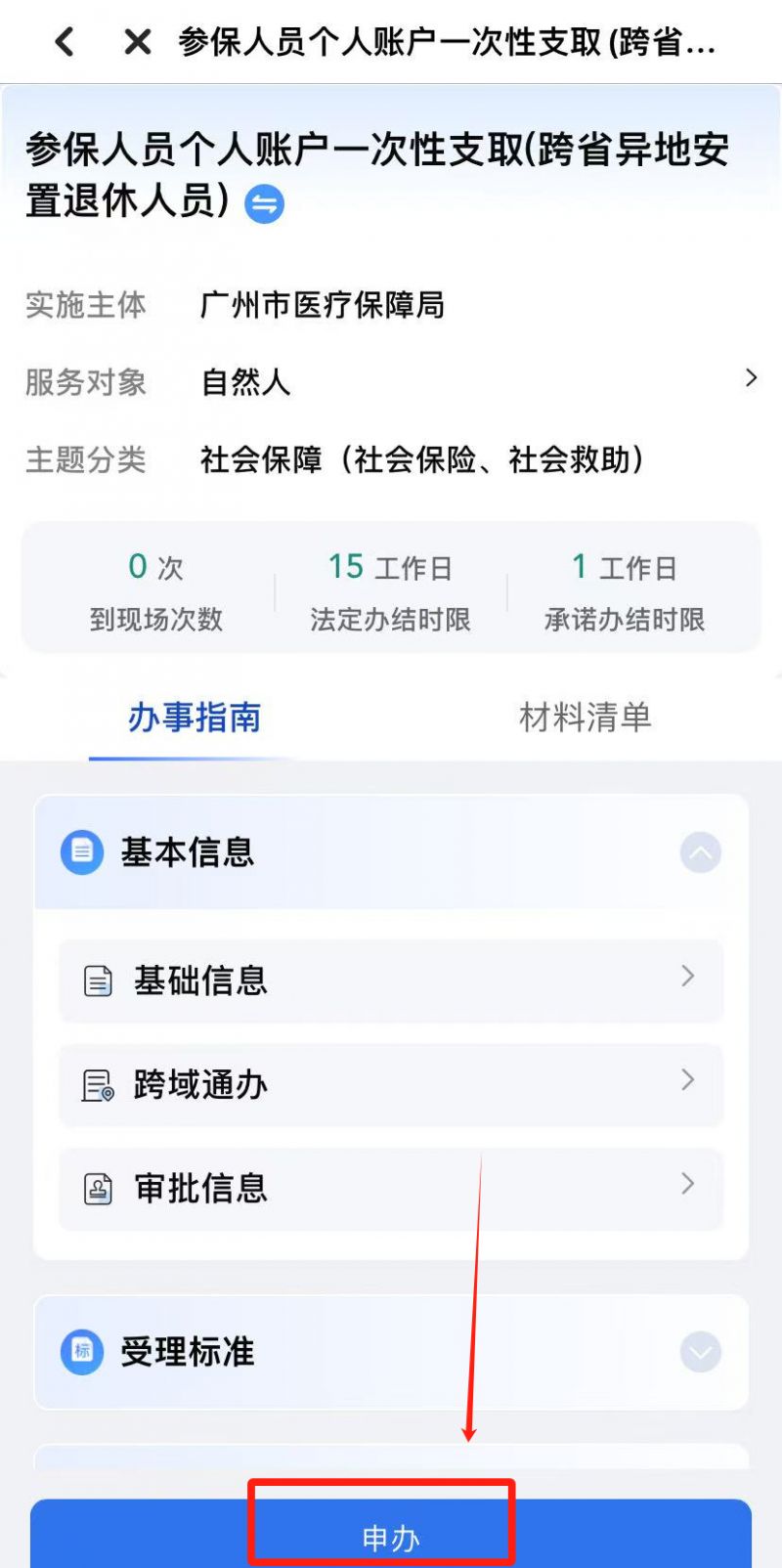Image resolution: width=782 pixels, height=1568 pixels.
Task: Tap the 申办 button to apply
Action: [391, 1537]
